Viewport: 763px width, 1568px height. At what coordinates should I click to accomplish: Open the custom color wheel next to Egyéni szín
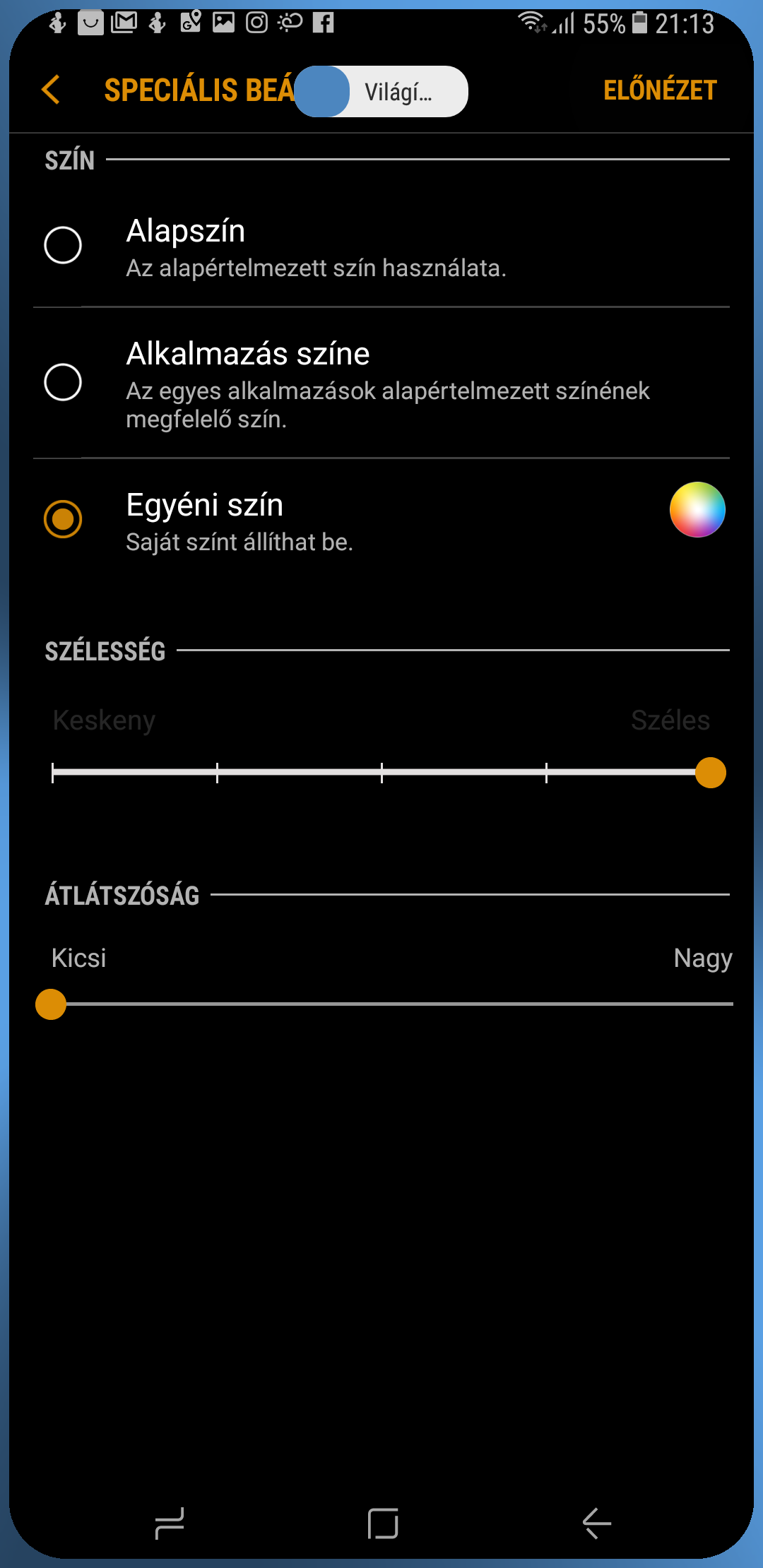[698, 511]
